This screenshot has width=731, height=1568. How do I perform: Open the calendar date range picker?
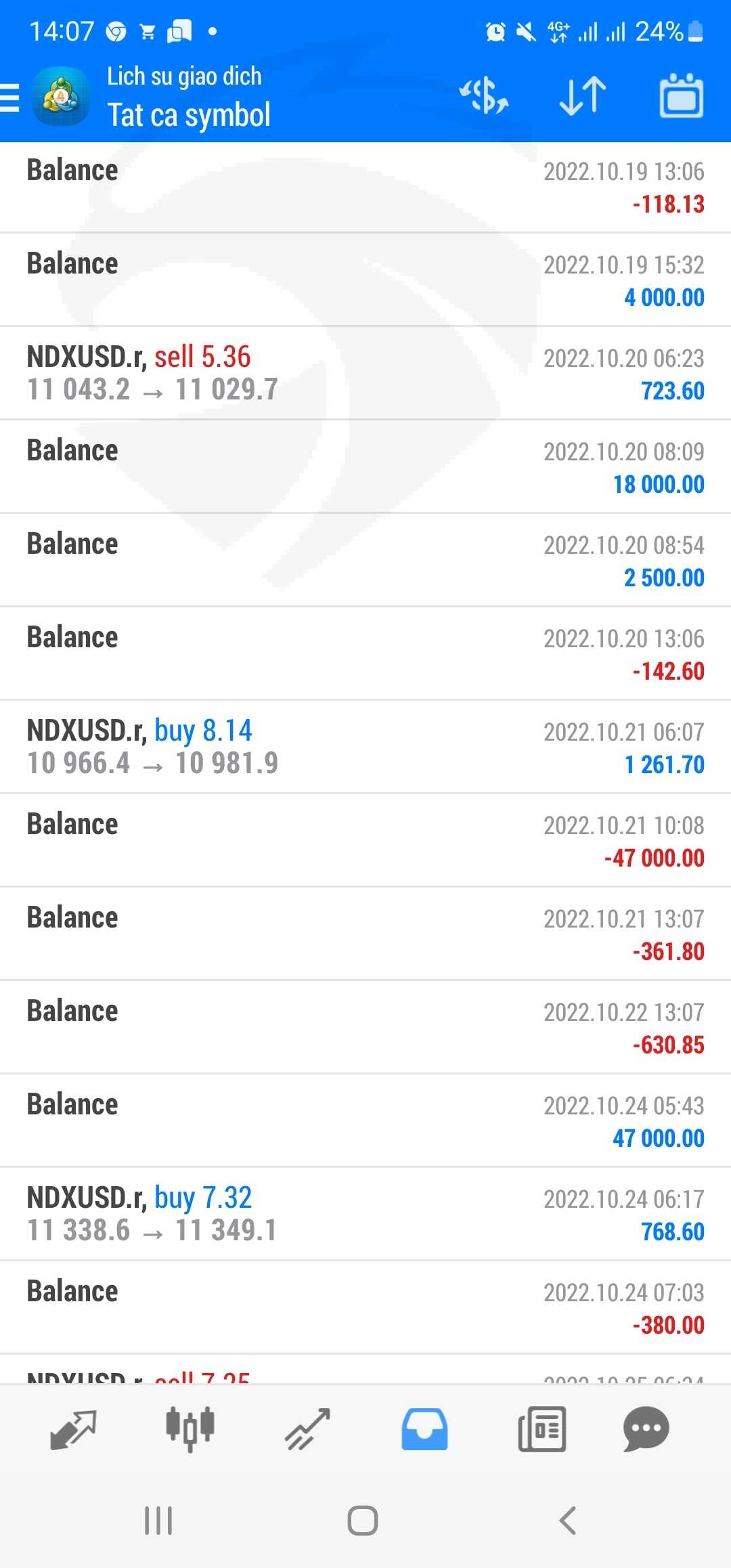pyautogui.click(x=681, y=95)
